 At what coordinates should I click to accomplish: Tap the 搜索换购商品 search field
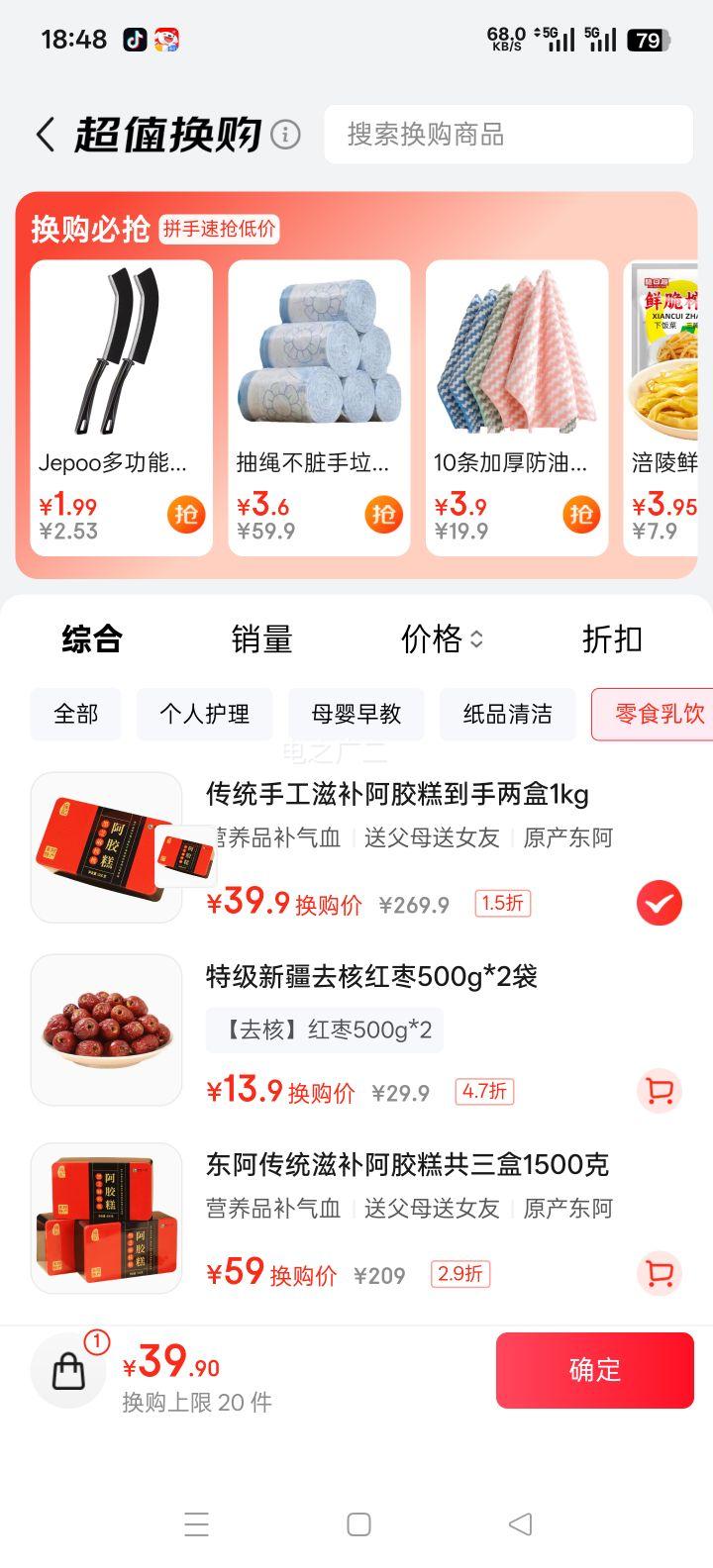(x=508, y=134)
